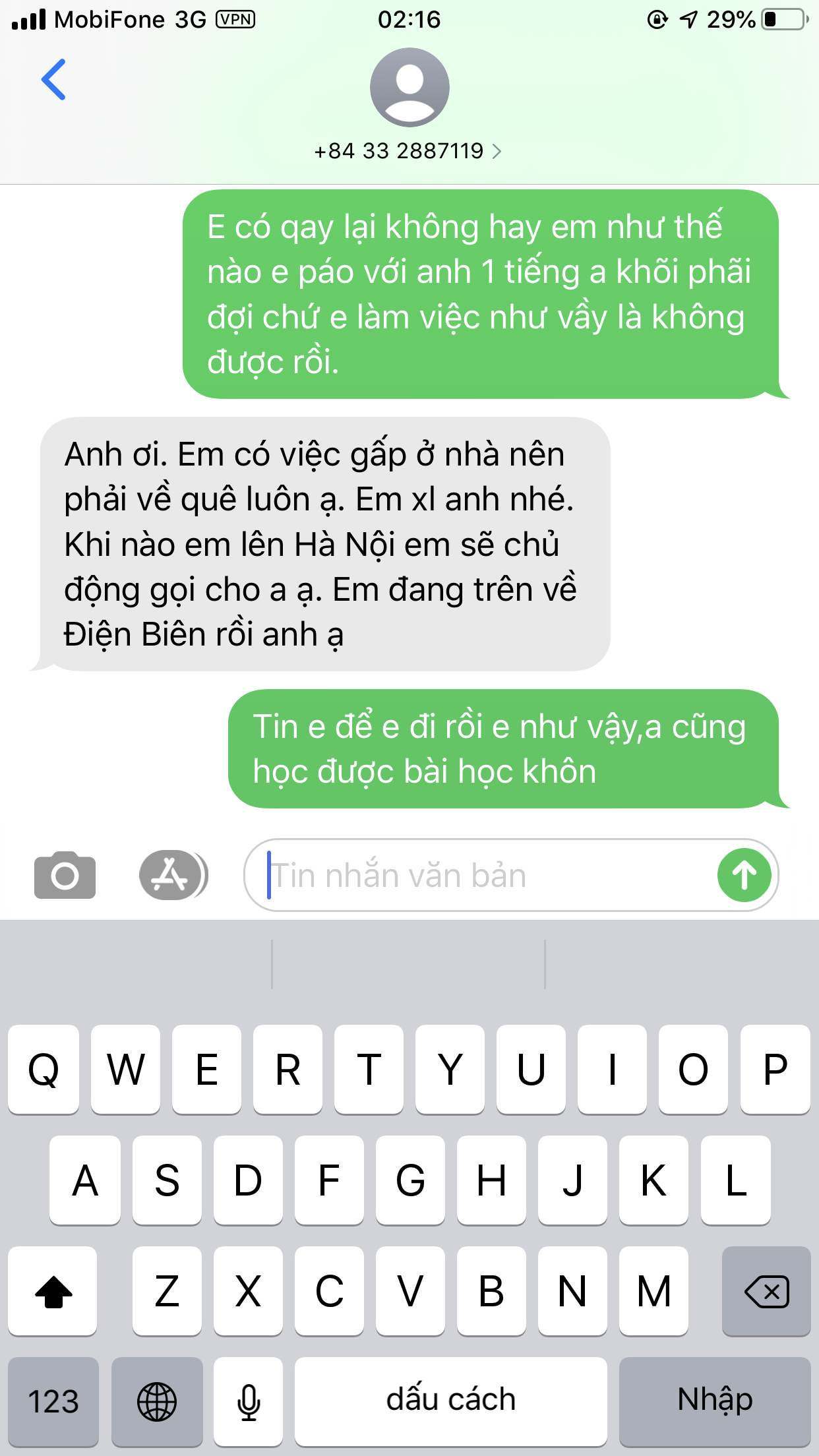
Task: Switch keyboard to 123 numbers layout
Action: 53,1401
